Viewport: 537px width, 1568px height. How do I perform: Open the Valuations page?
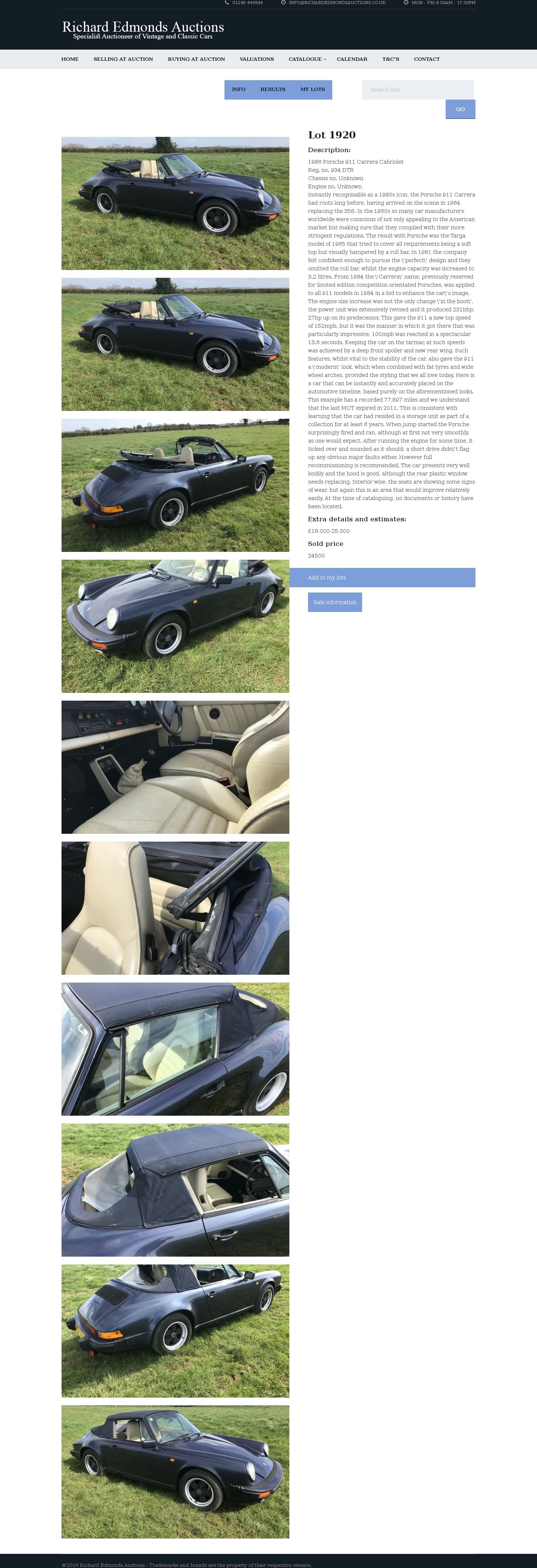coord(256,59)
